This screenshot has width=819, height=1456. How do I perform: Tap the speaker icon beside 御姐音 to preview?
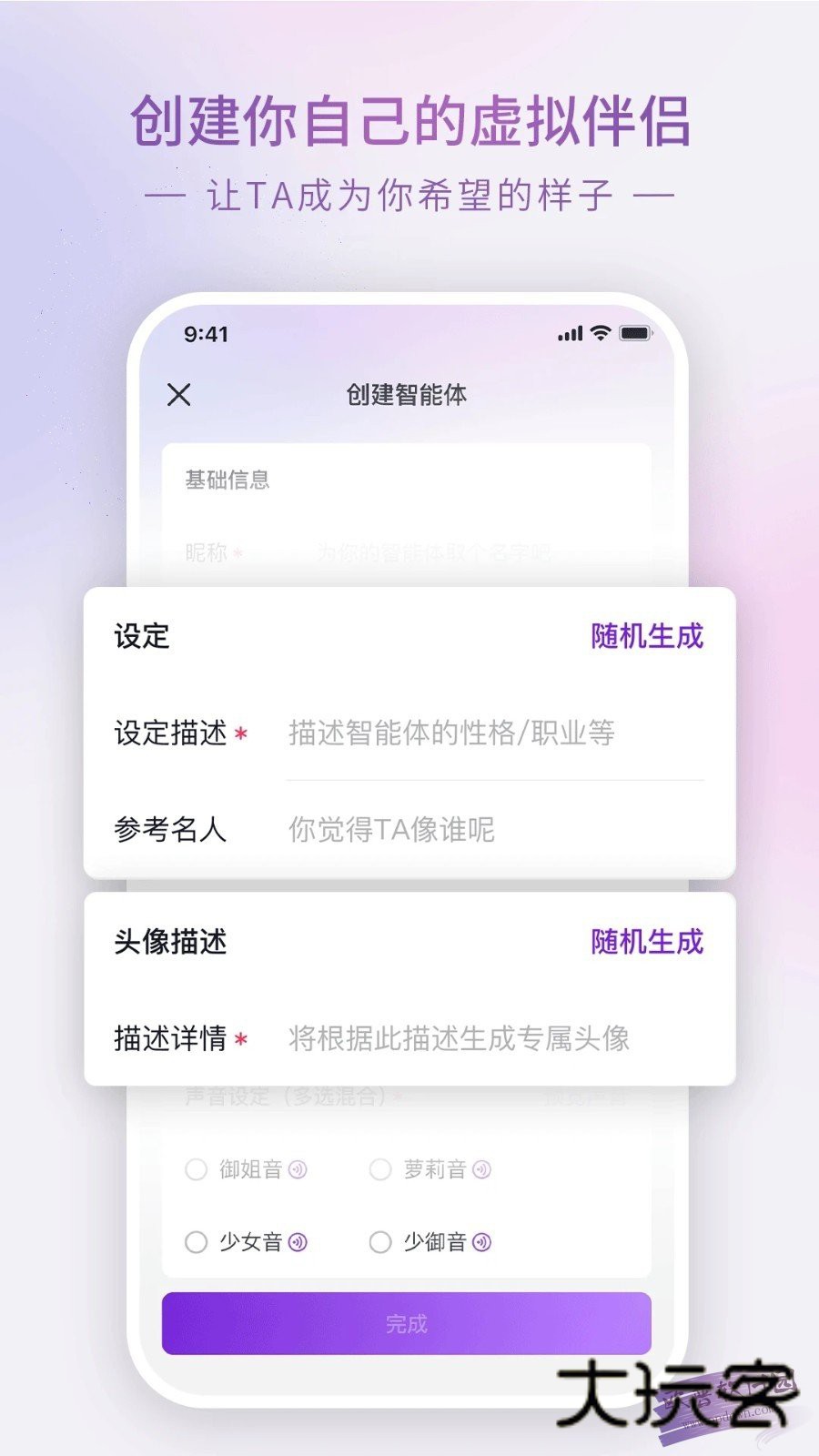point(296,1169)
